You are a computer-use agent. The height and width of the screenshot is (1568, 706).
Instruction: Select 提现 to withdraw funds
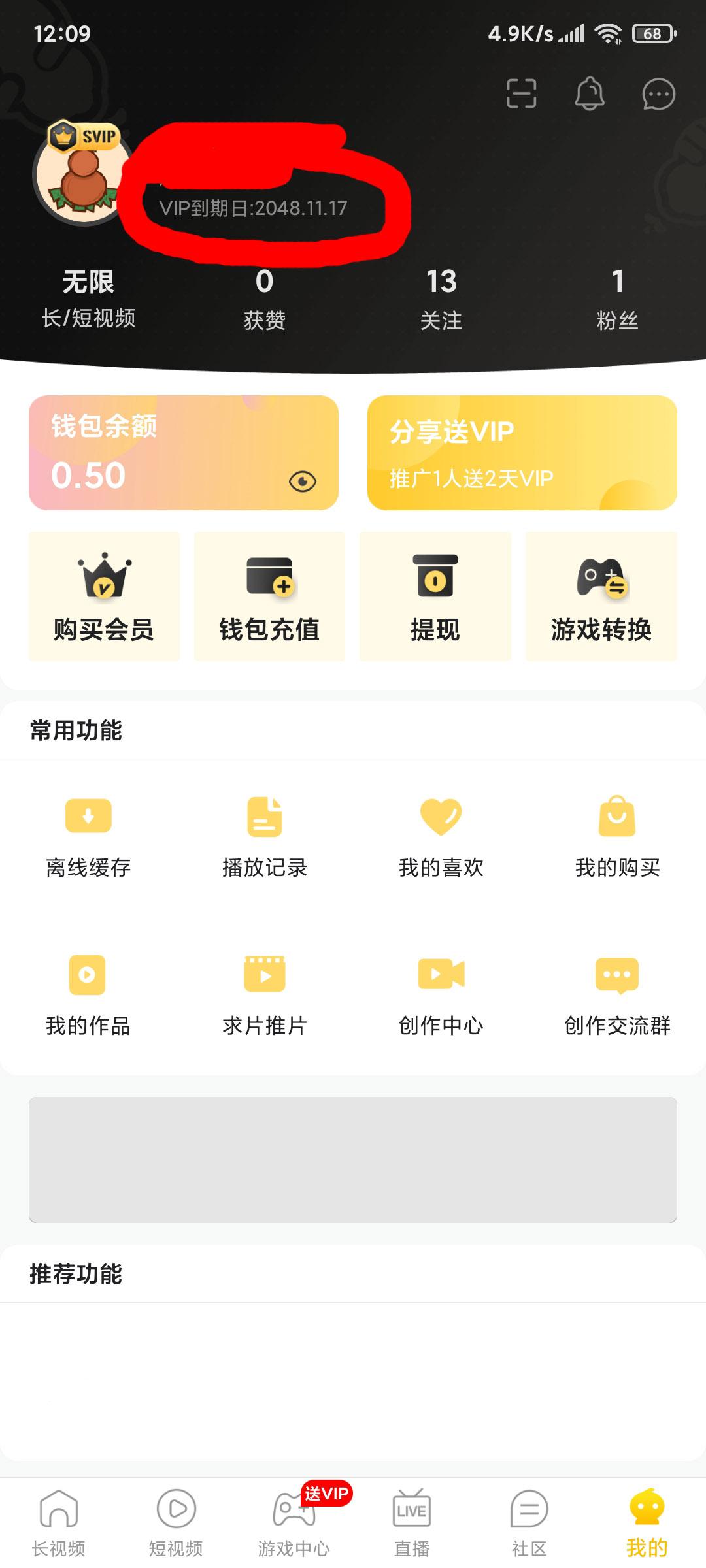point(435,596)
